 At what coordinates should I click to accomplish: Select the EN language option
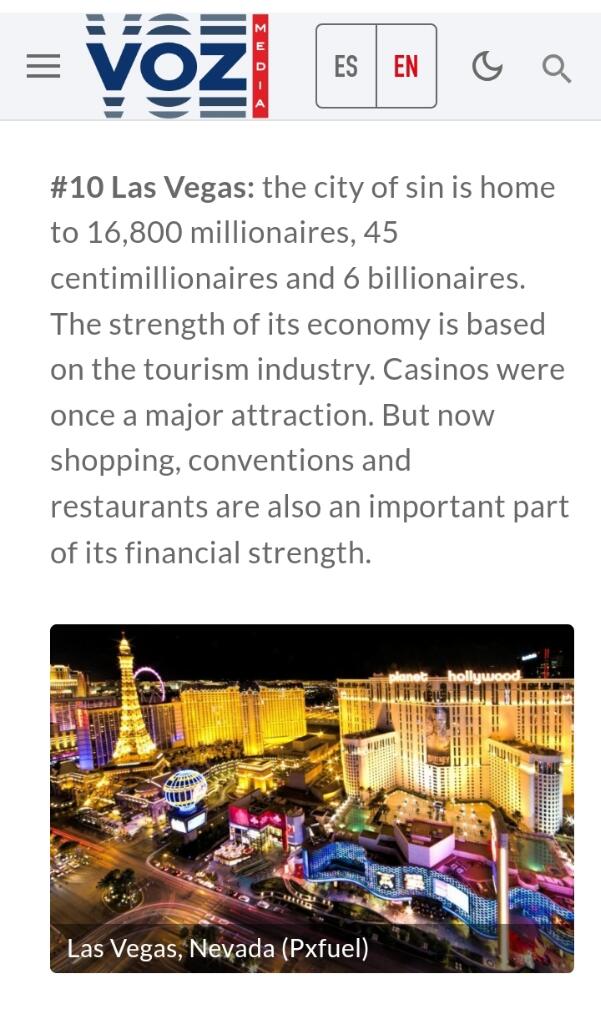click(x=406, y=67)
